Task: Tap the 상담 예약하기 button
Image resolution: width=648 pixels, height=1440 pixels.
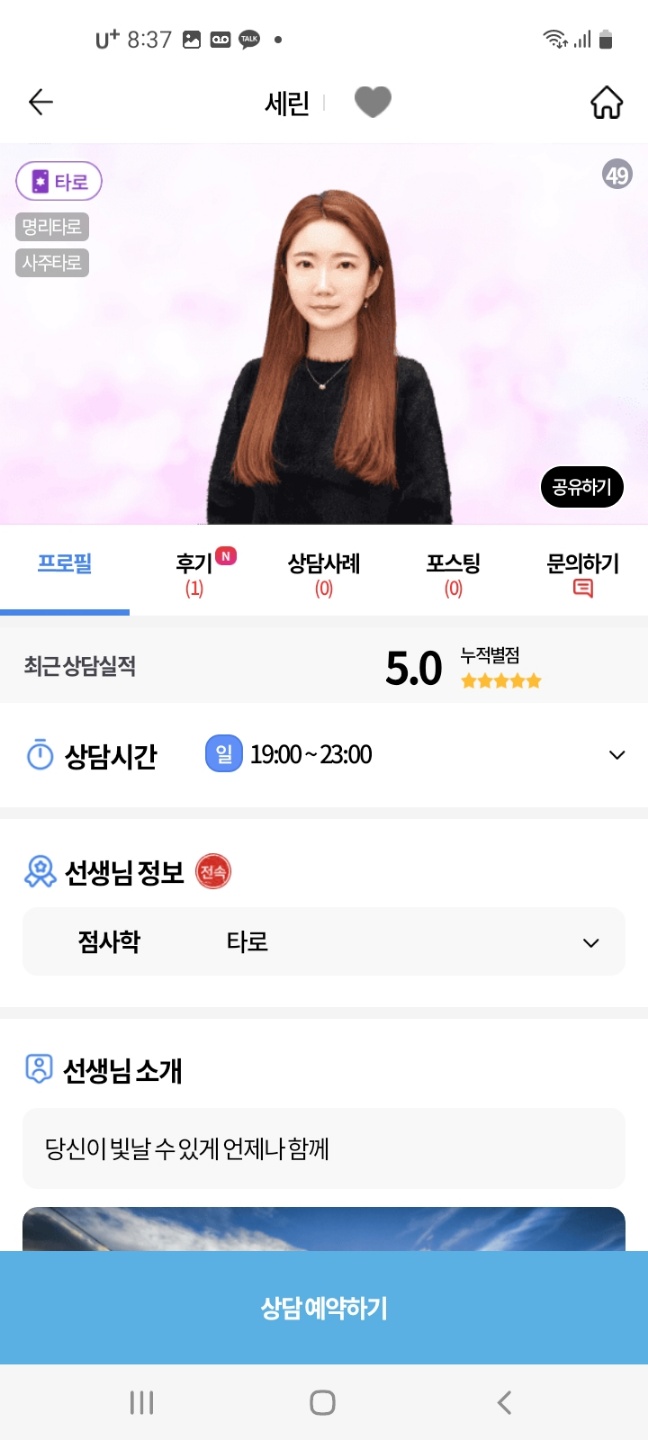Action: (324, 1308)
